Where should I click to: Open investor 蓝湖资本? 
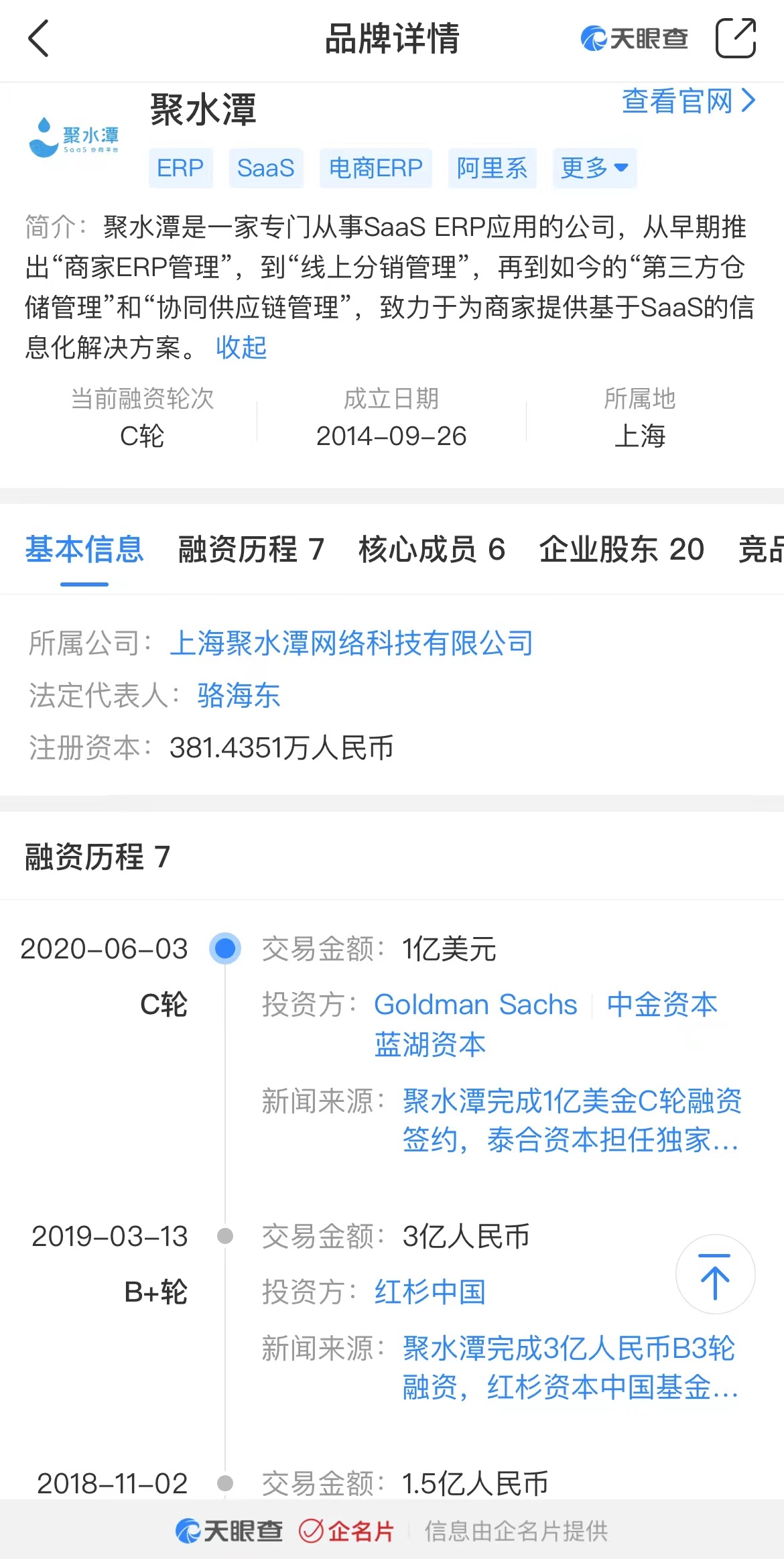pos(430,1044)
